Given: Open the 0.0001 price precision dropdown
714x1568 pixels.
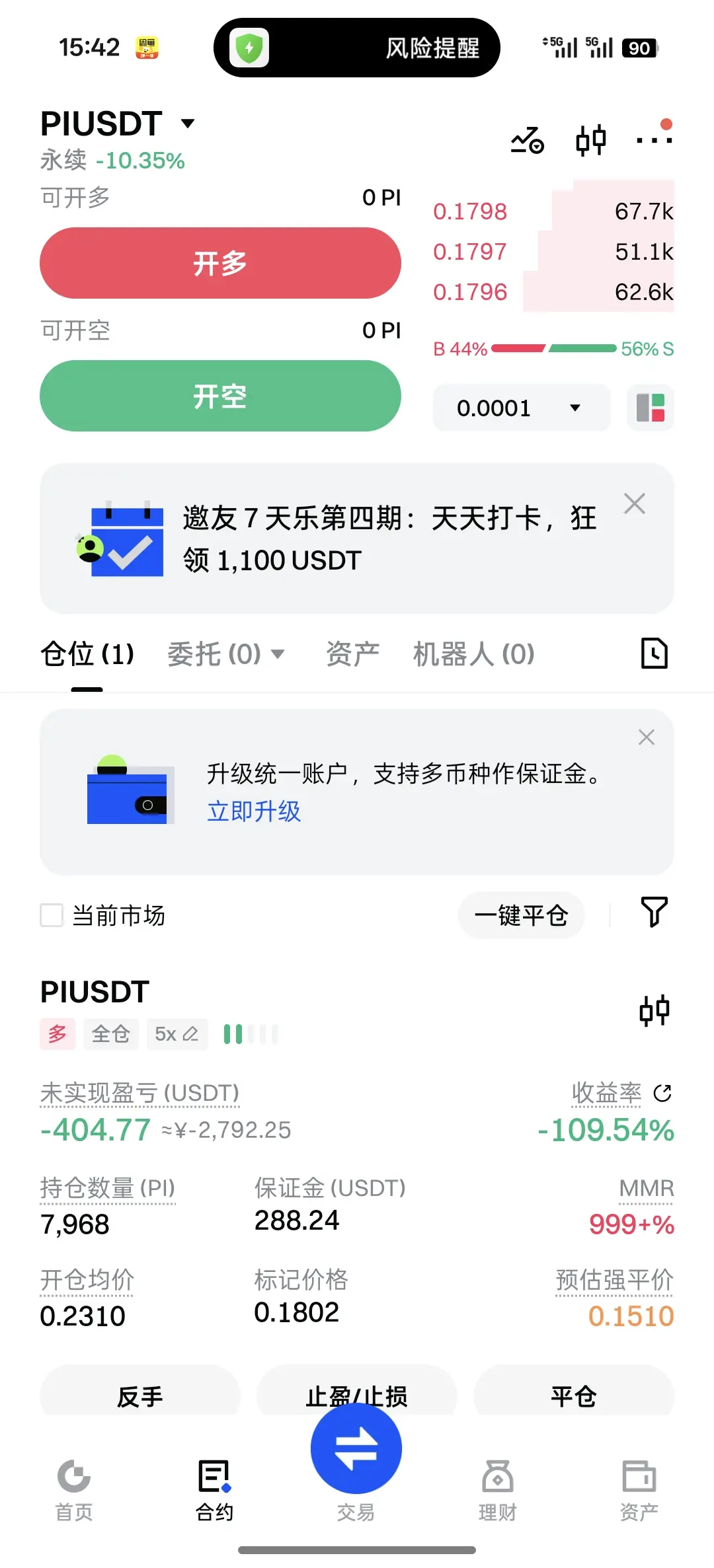Looking at the screenshot, I should 521,408.
